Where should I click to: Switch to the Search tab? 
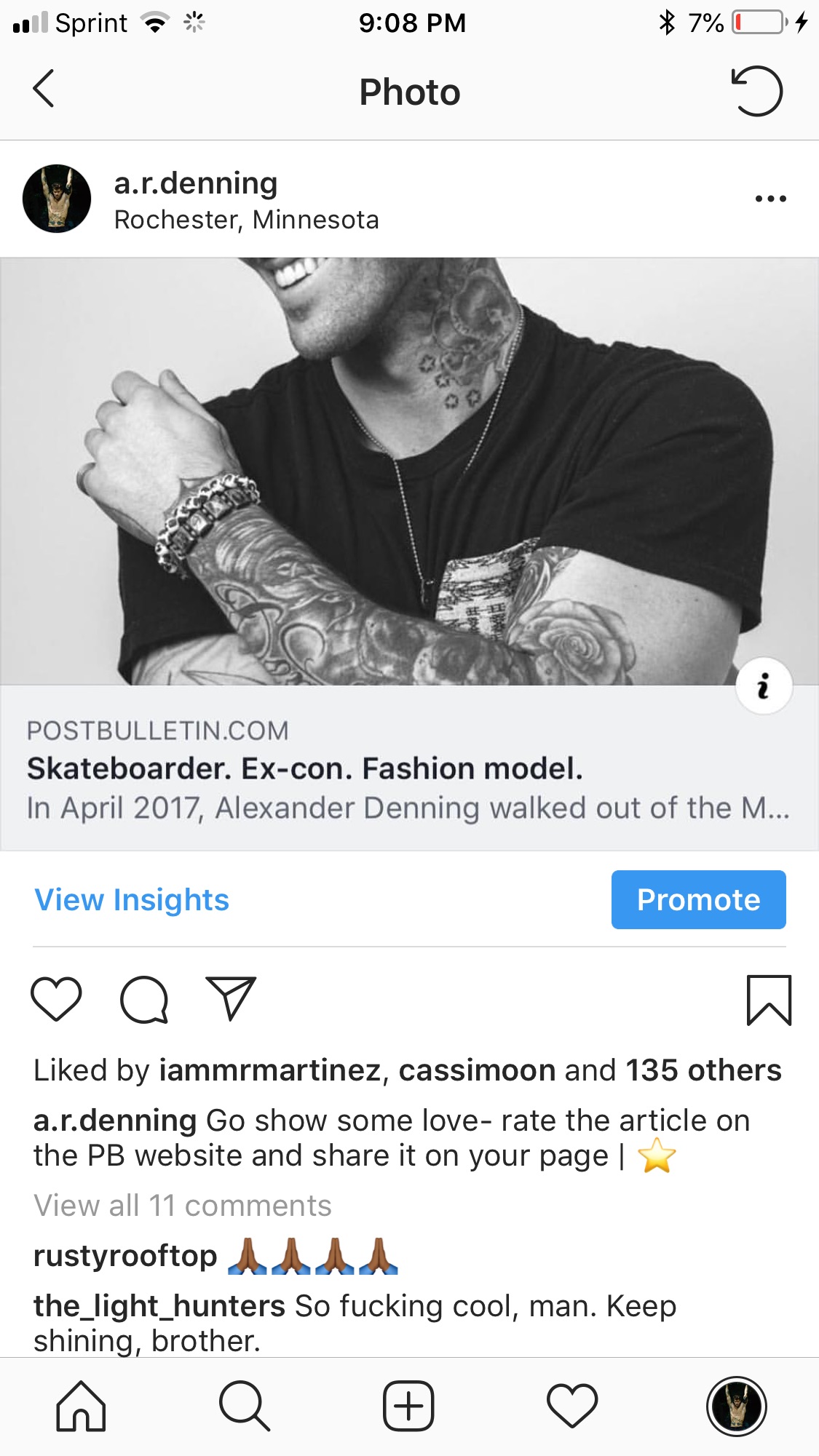point(245,1406)
